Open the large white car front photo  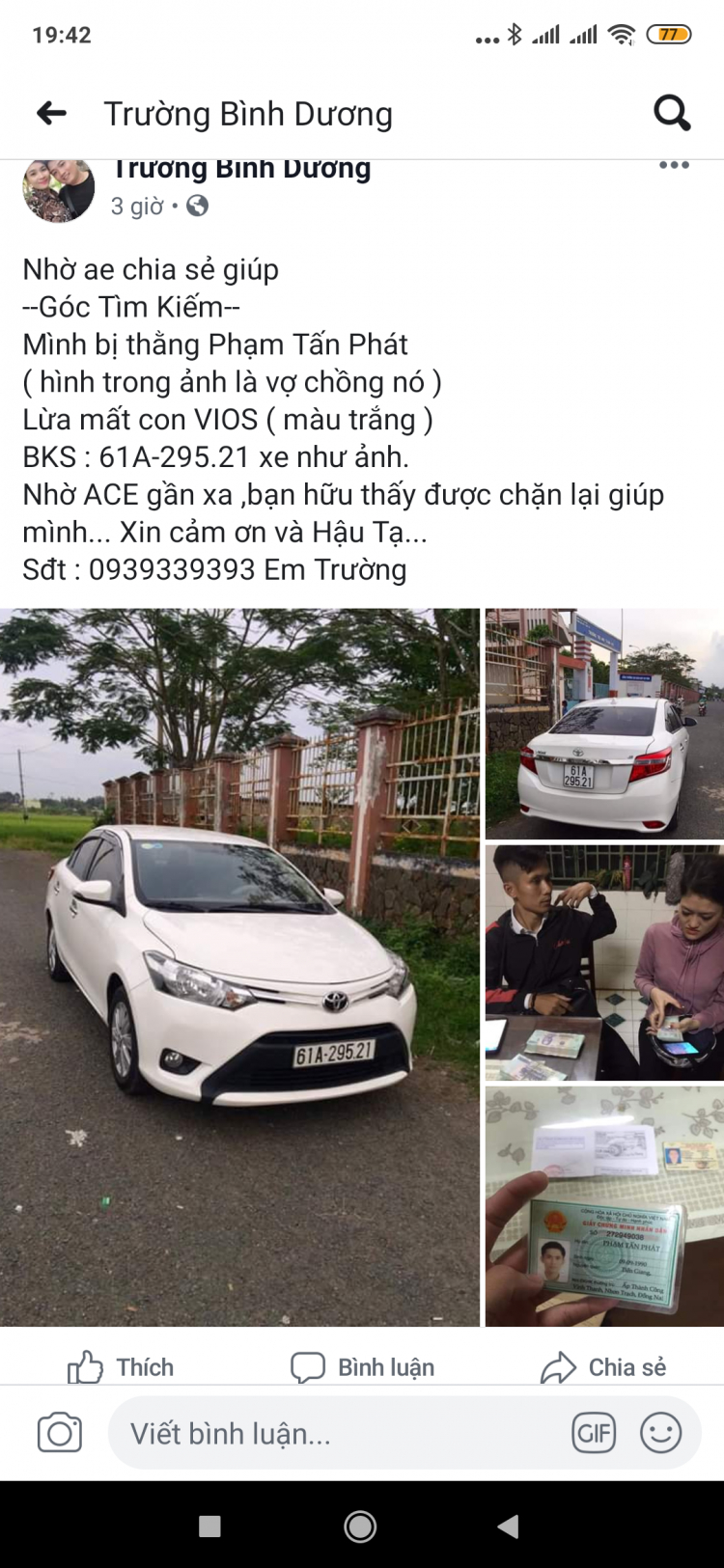pyautogui.click(x=239, y=967)
